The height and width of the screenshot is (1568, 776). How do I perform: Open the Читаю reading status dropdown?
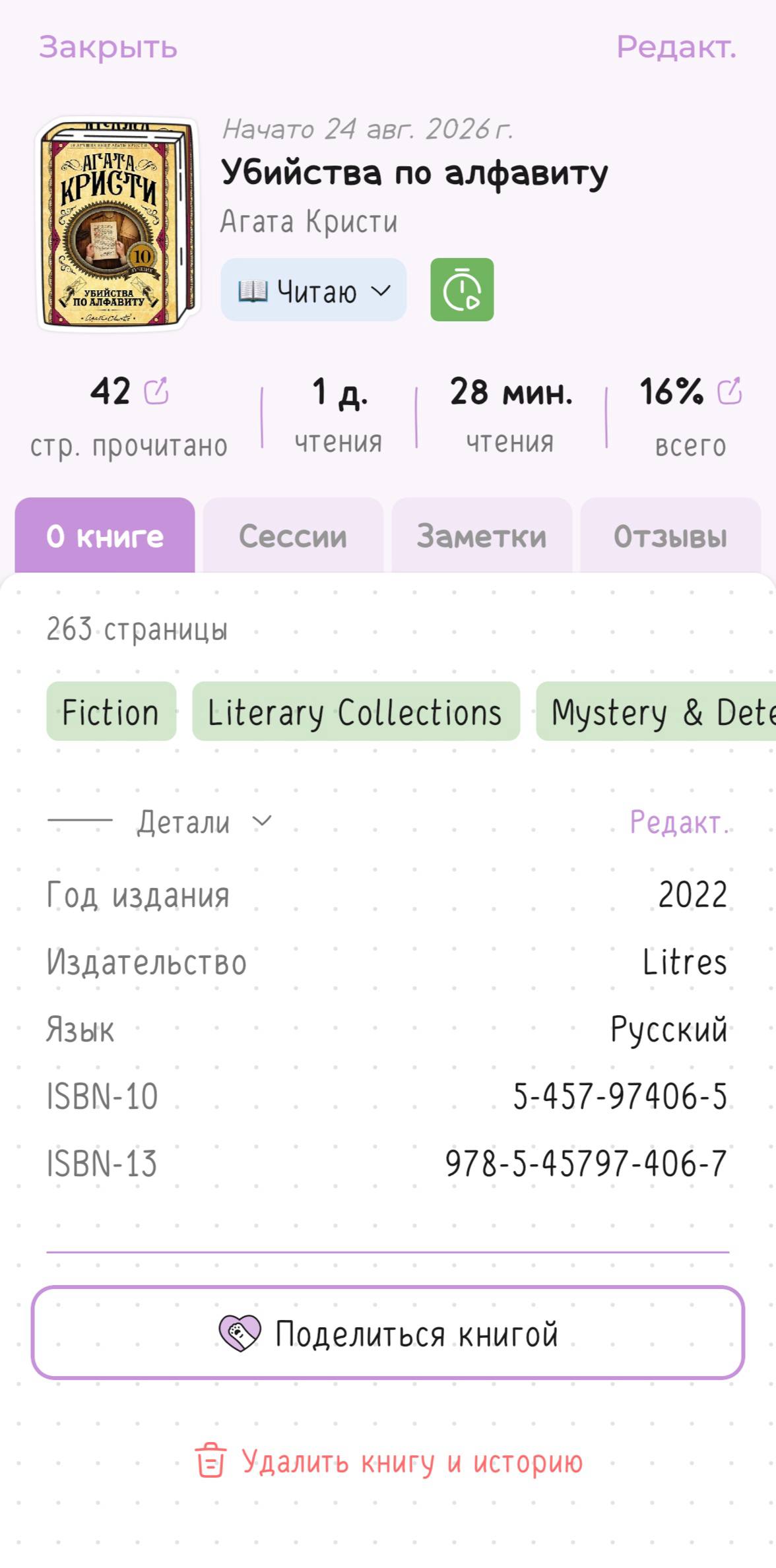313,290
